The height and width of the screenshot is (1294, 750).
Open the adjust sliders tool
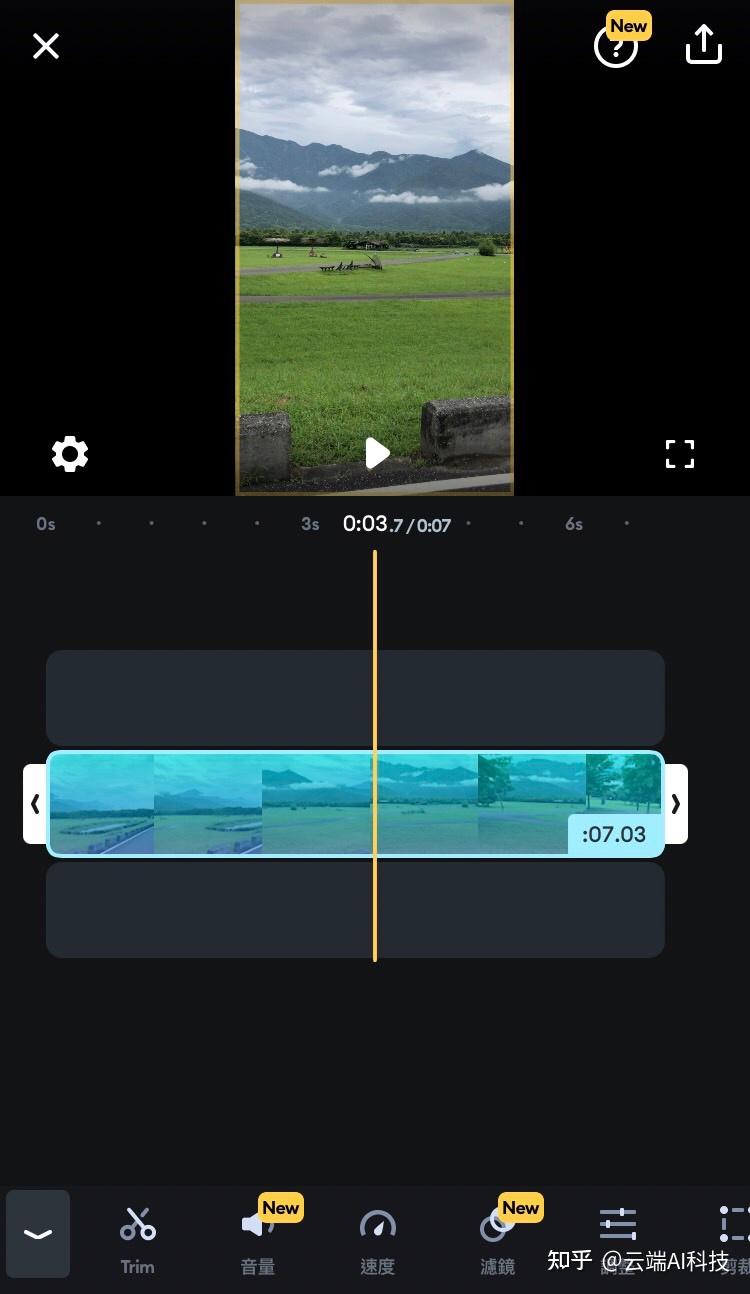pyautogui.click(x=618, y=1240)
